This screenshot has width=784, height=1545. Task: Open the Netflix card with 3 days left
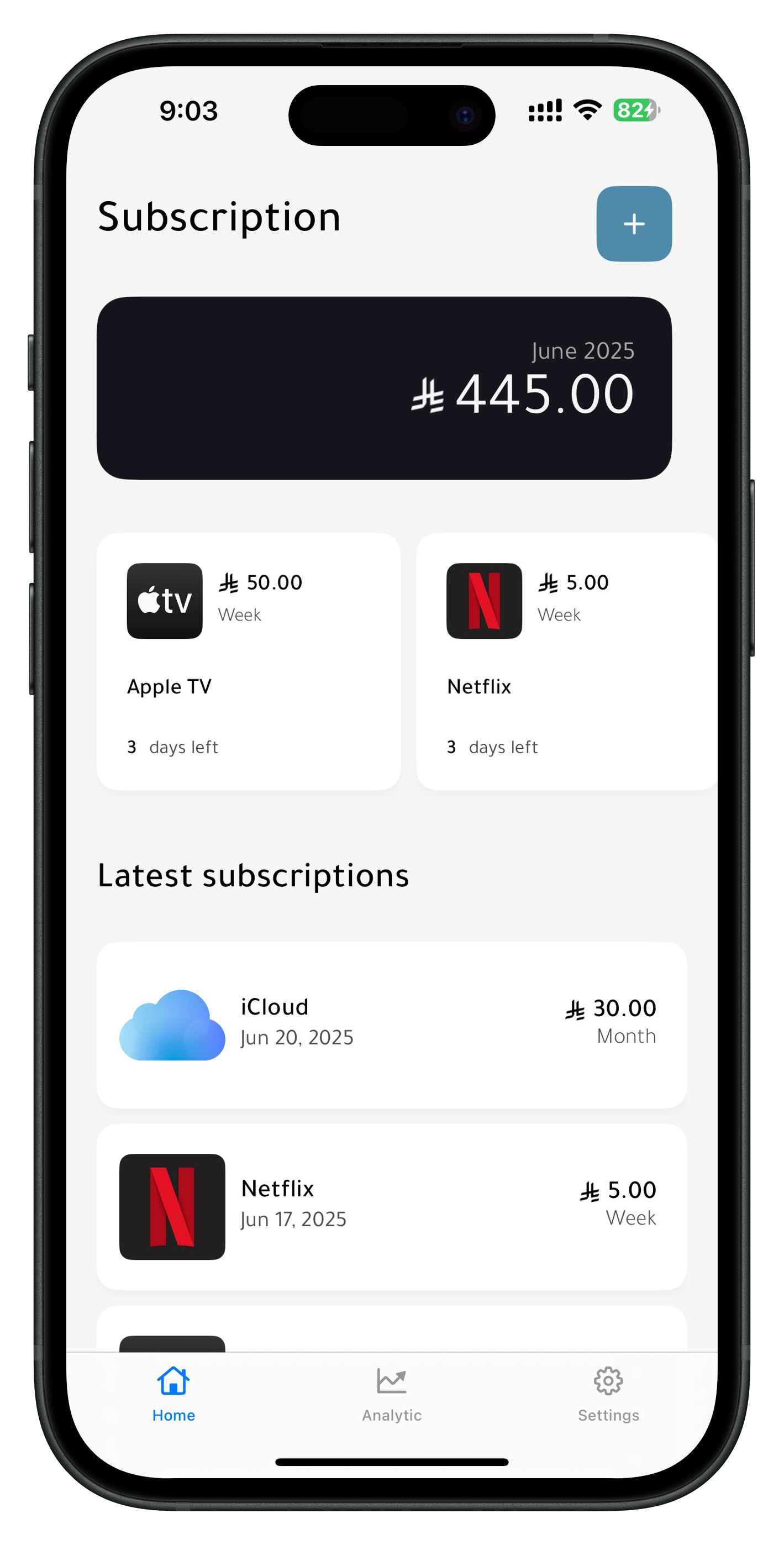565,661
